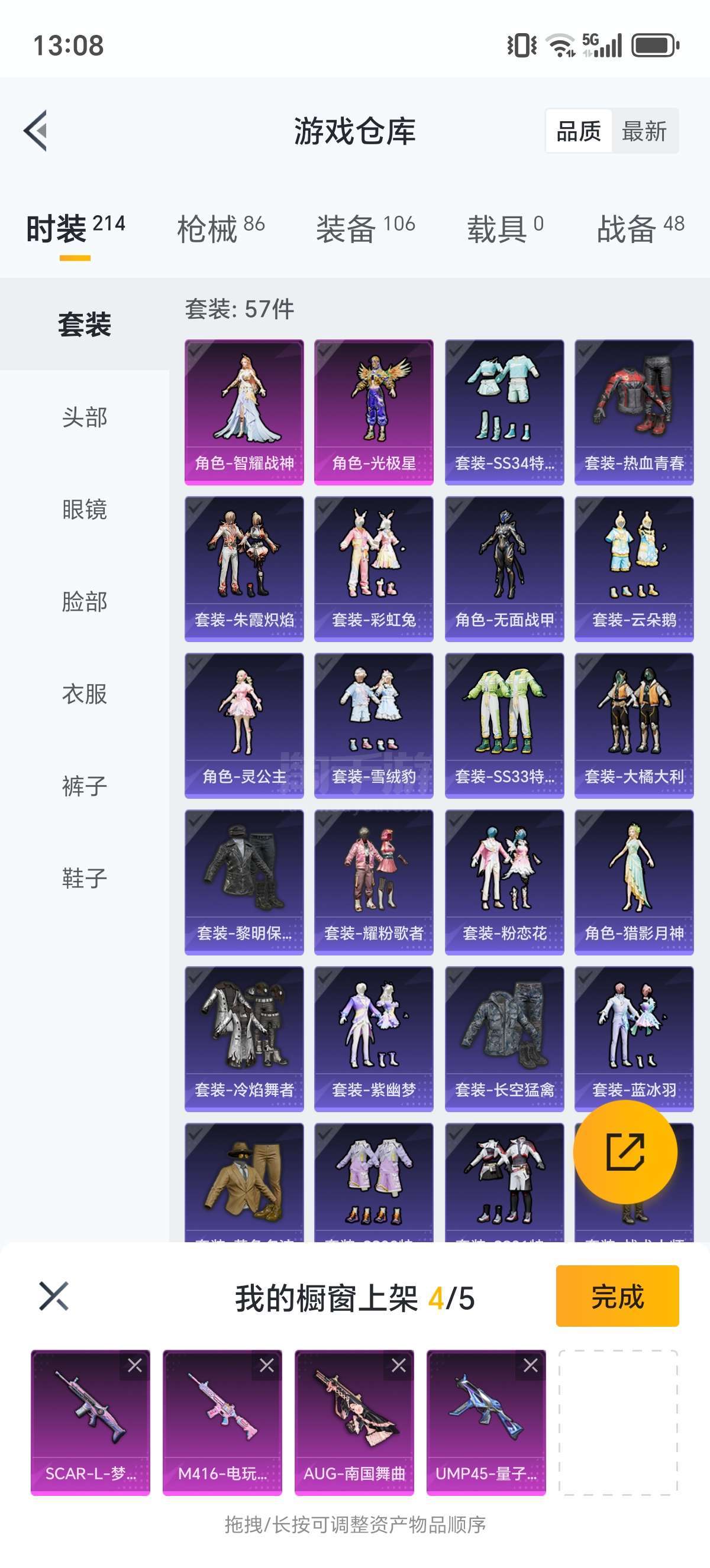The width and height of the screenshot is (710, 1568).
Task: Tap 完成 to finish showcase listing
Action: 617,1296
